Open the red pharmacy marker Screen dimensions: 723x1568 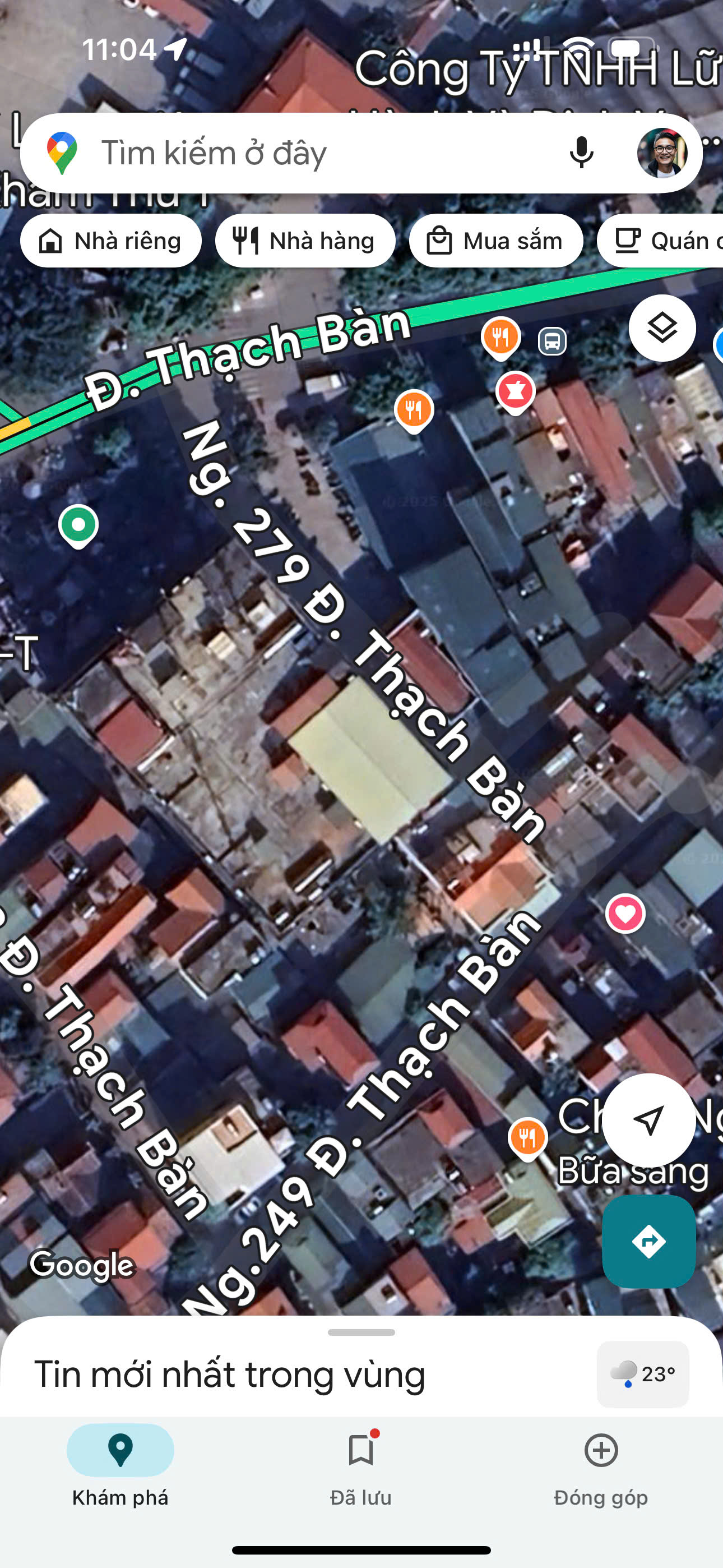point(516,393)
